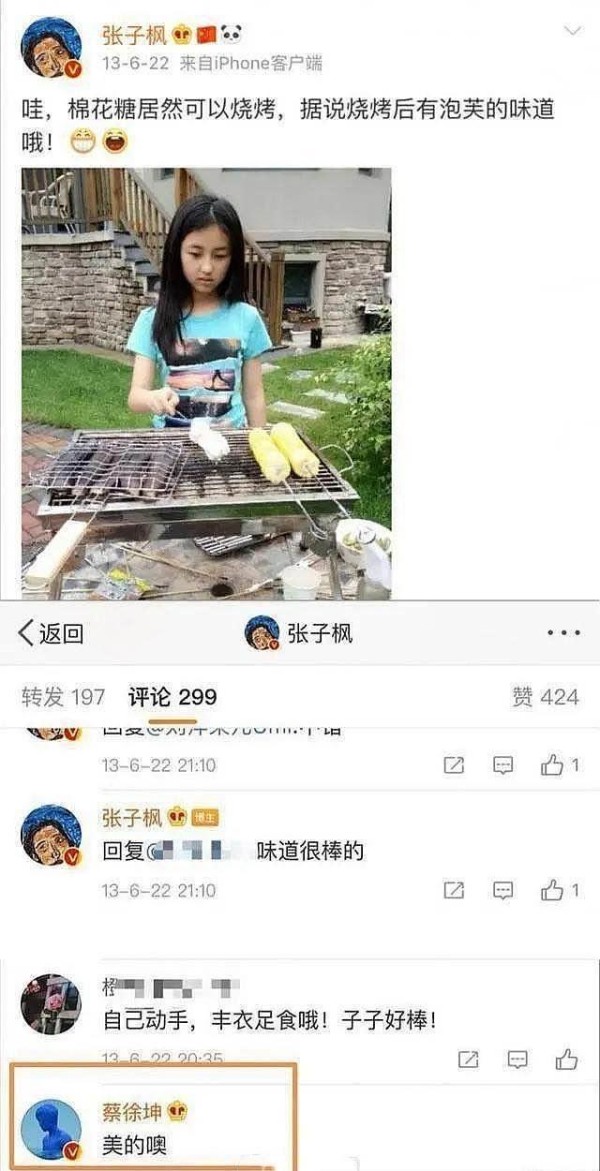Repost the comment 味道很棒的

tap(454, 890)
